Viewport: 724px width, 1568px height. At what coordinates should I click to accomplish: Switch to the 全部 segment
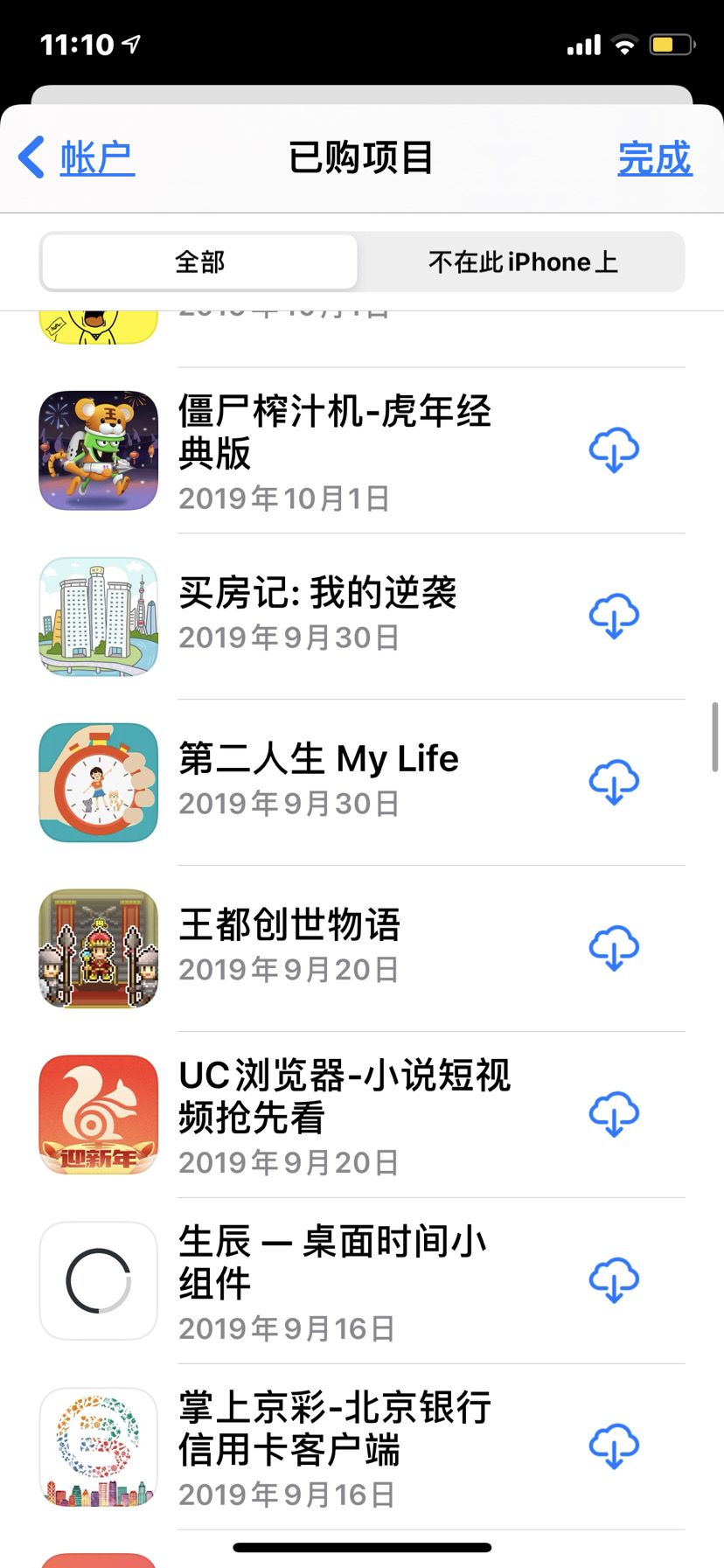[x=199, y=261]
